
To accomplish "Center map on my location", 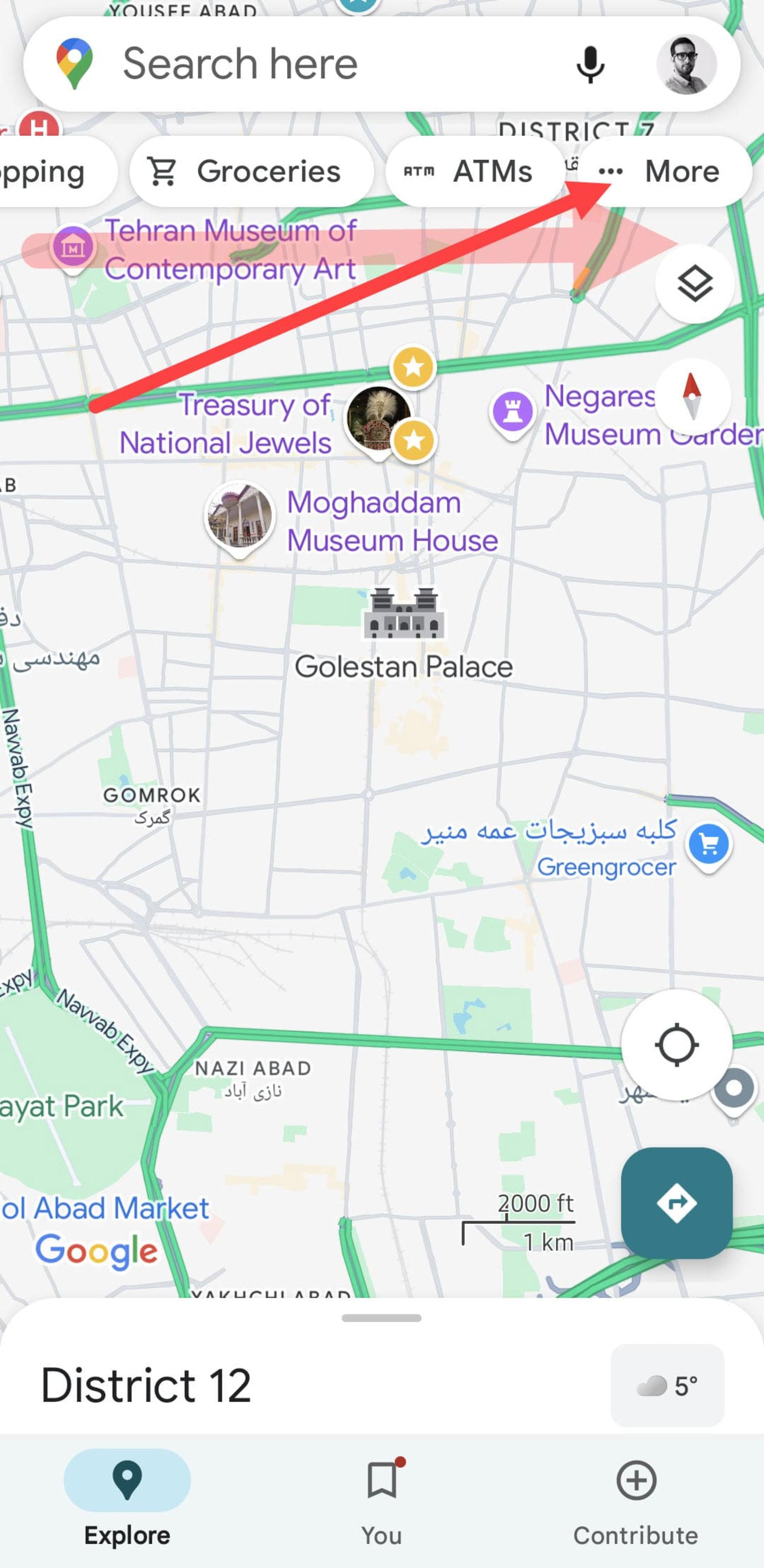I will tap(676, 1045).
